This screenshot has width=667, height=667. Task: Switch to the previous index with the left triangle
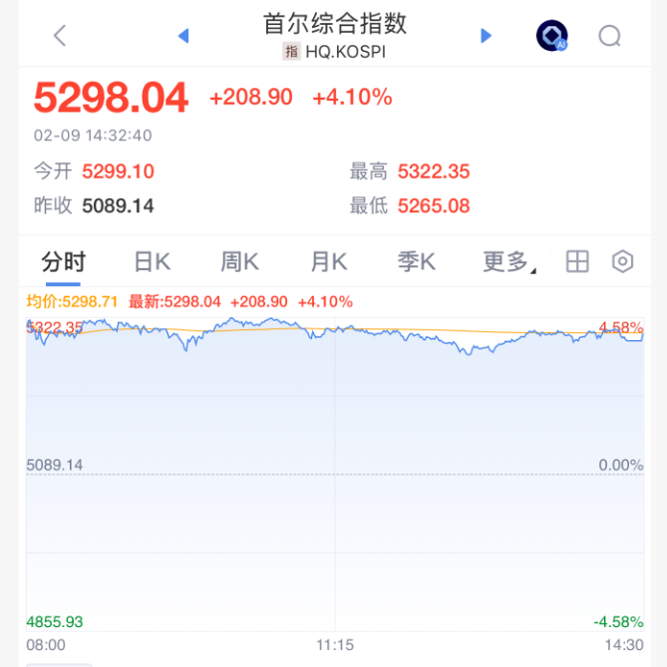click(x=183, y=36)
